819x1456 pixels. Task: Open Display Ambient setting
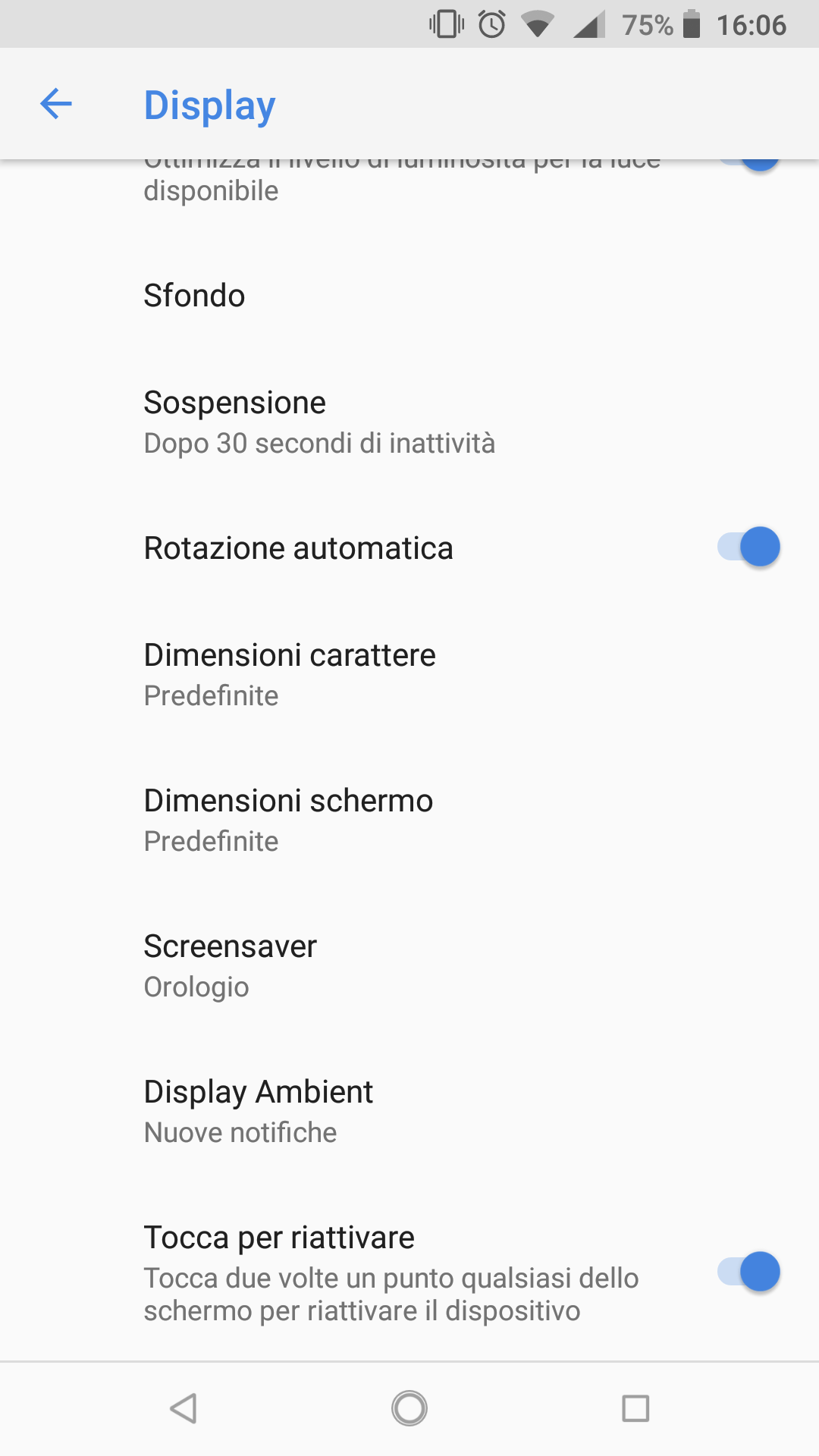tap(409, 1111)
